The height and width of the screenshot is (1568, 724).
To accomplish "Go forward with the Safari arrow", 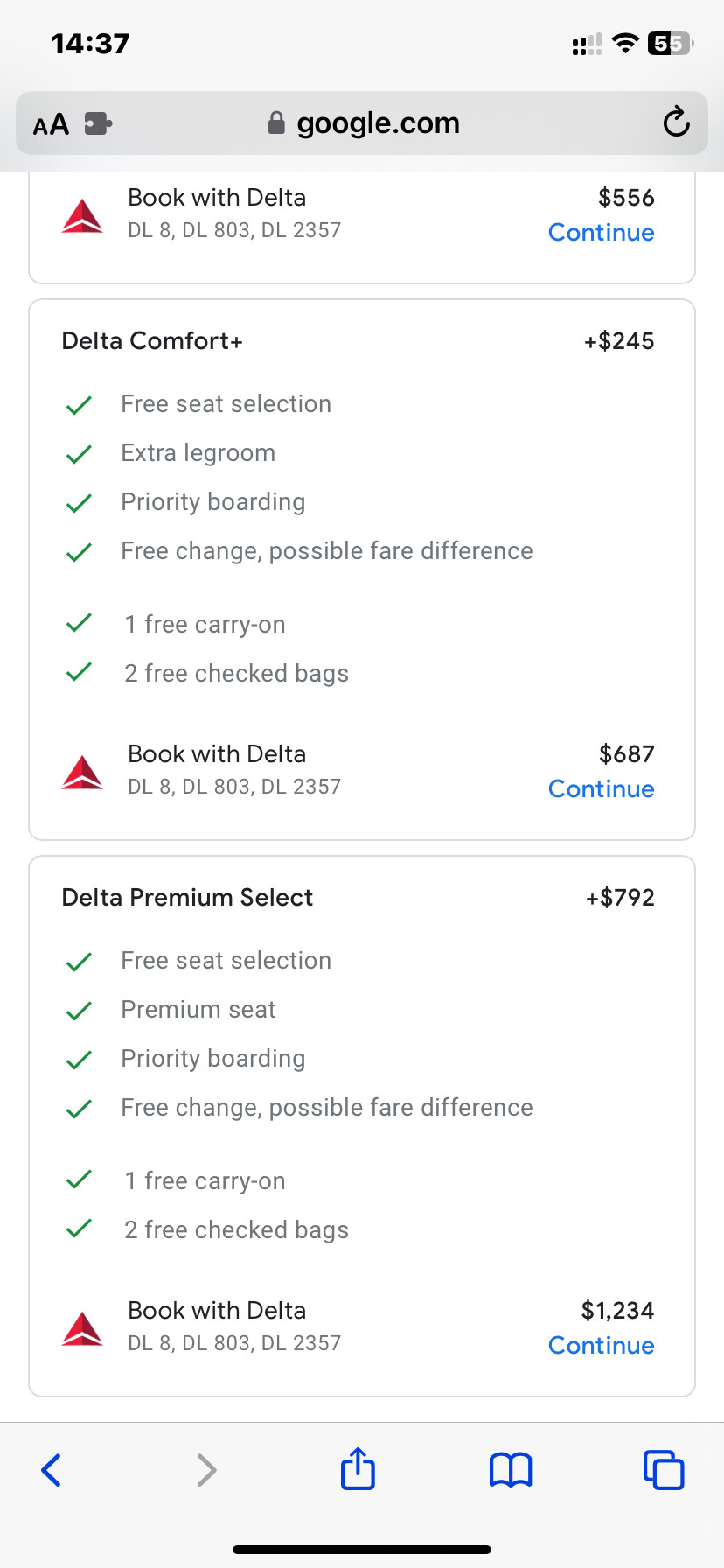I will point(206,1470).
